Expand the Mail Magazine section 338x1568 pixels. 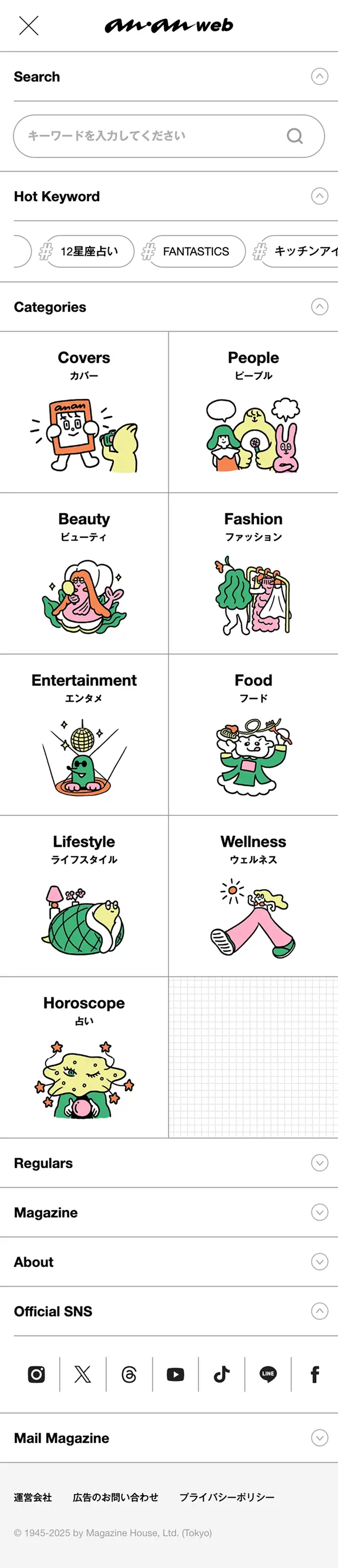click(319, 1438)
